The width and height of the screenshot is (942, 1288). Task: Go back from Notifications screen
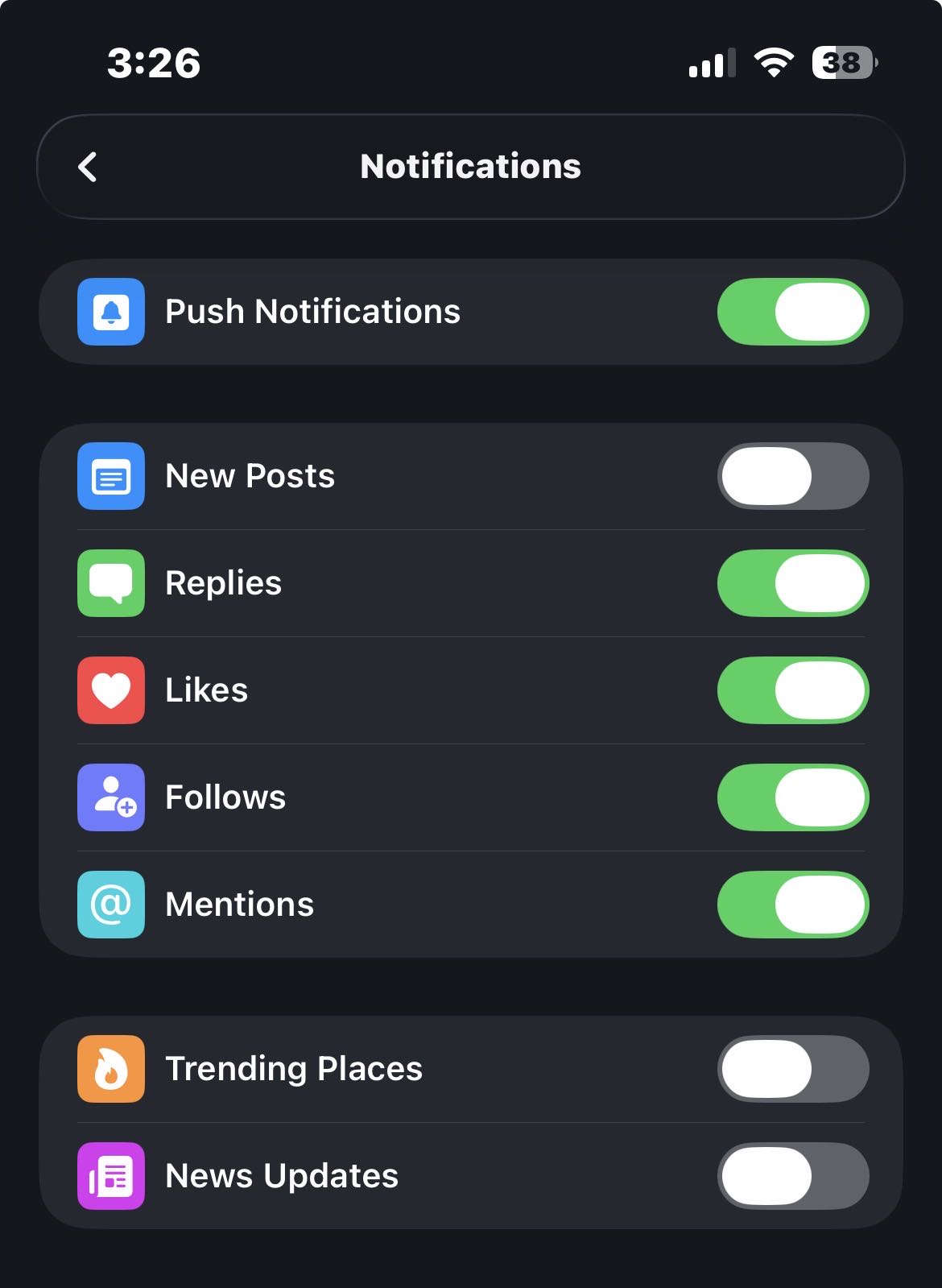click(88, 167)
